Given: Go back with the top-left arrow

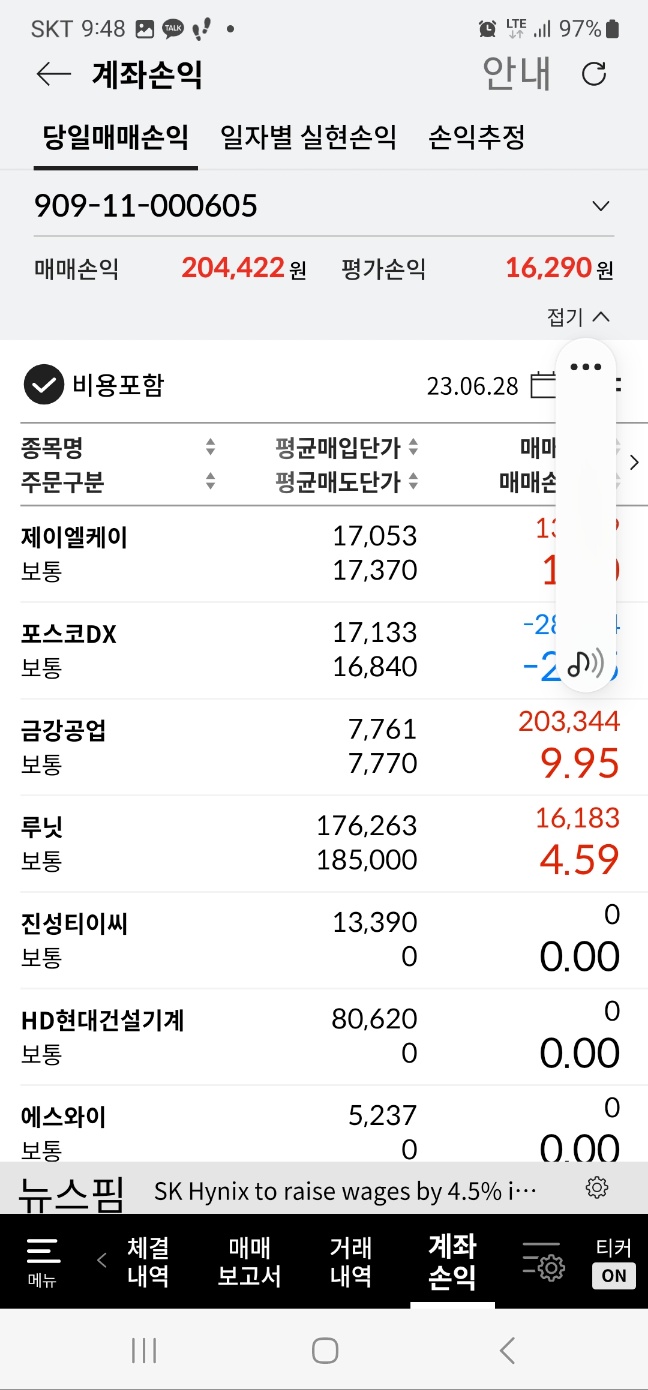Looking at the screenshot, I should 53,74.
